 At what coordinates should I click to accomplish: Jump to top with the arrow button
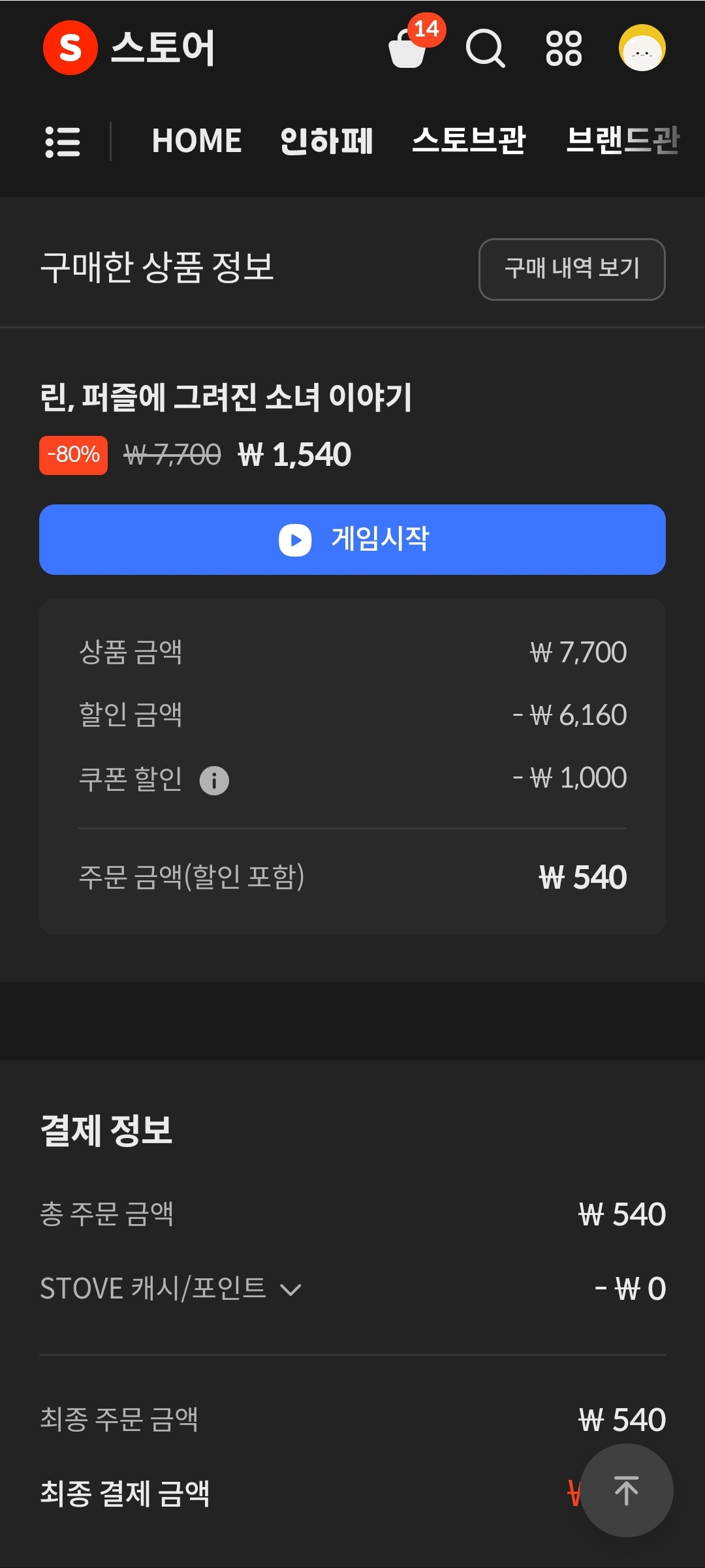point(627,1490)
